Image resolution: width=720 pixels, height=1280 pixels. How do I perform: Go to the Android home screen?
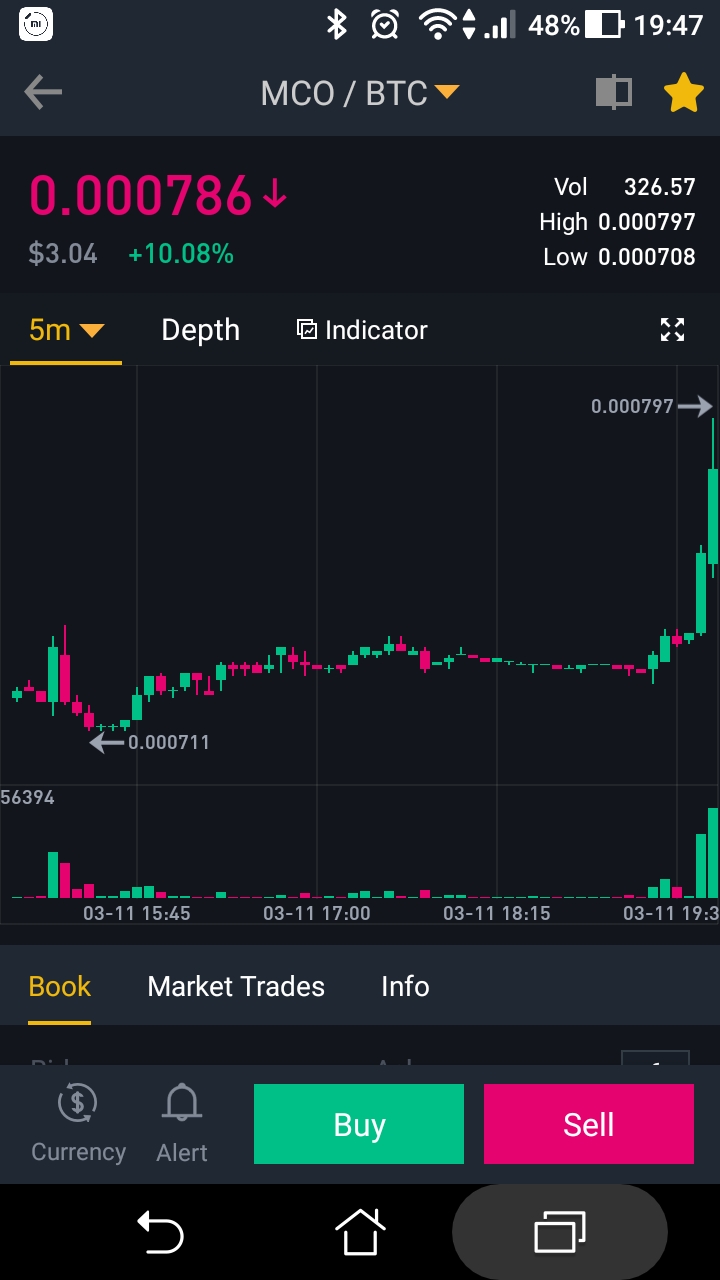(360, 1232)
